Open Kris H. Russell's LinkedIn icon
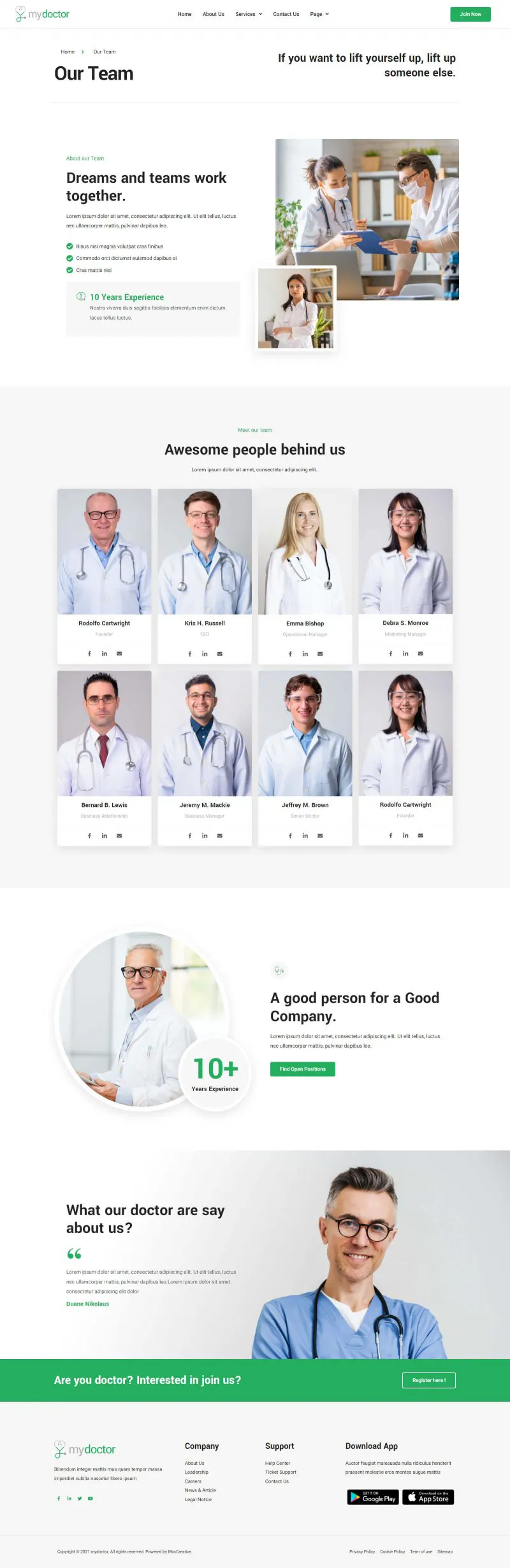510x1568 pixels. tap(205, 653)
